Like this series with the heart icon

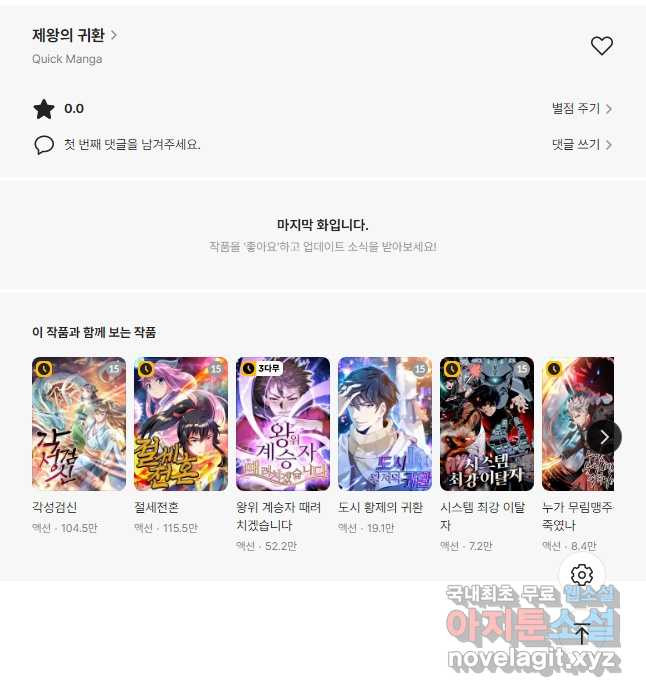coord(601,46)
